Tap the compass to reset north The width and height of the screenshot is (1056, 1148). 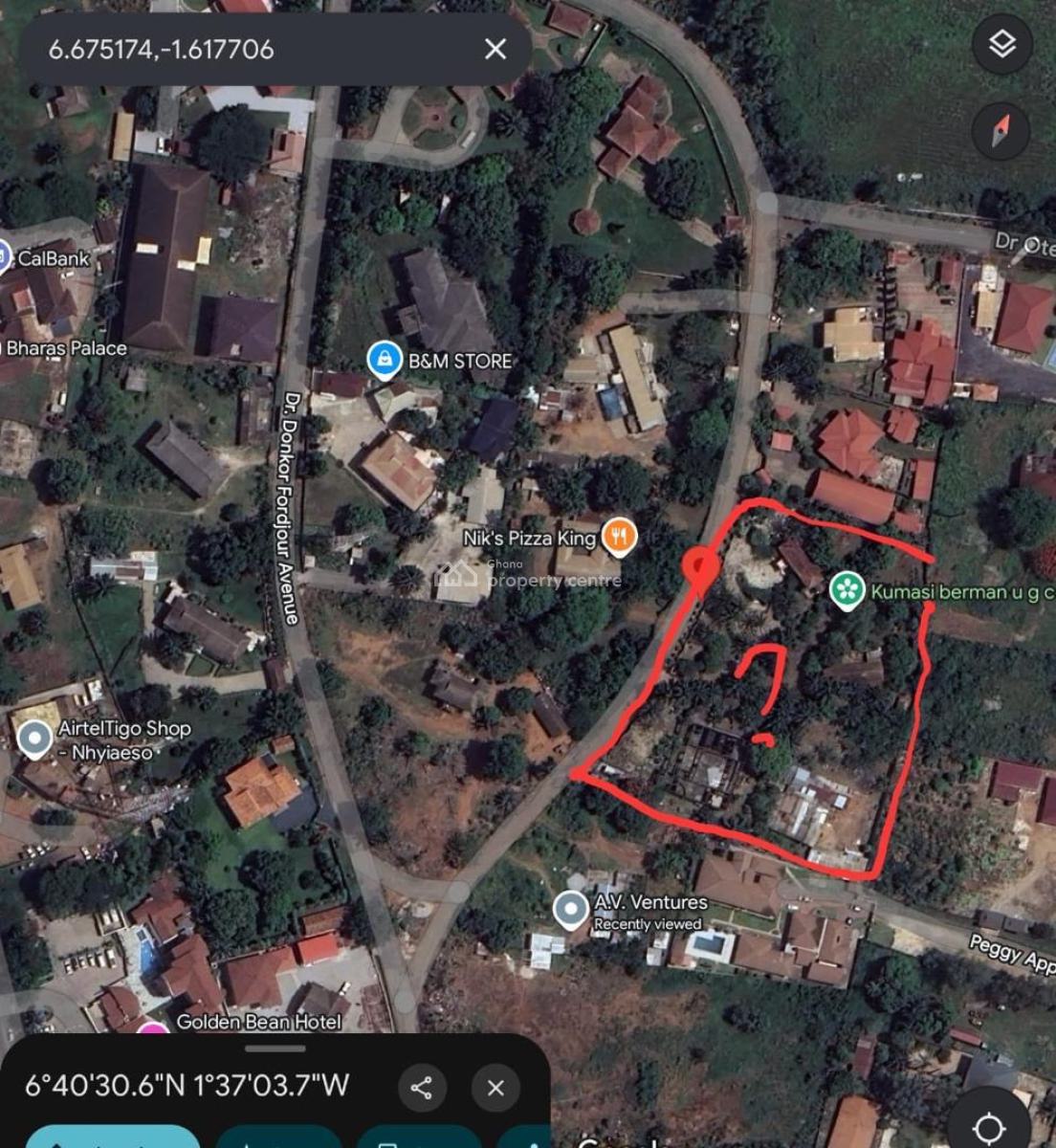tap(1003, 131)
